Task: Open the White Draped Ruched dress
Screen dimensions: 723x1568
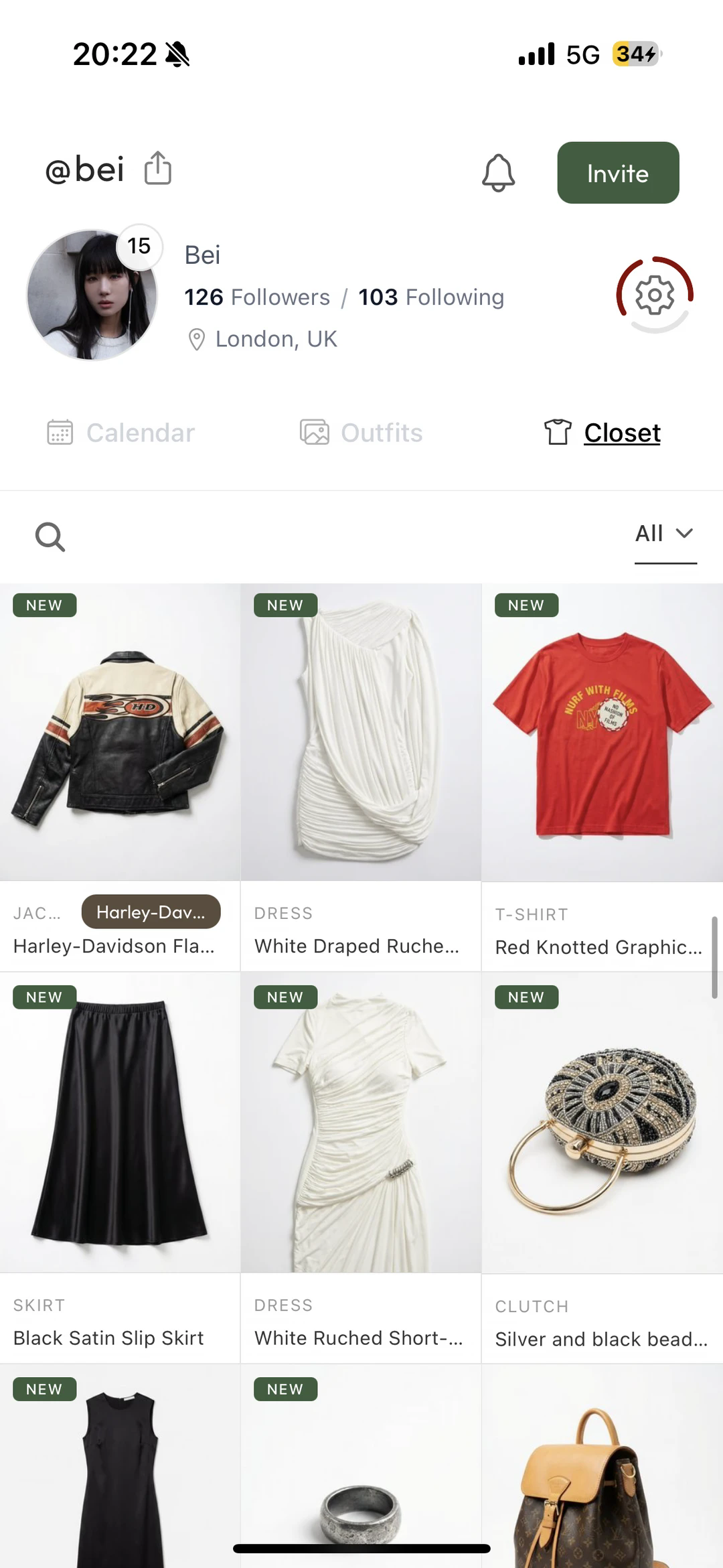Action: (361, 777)
